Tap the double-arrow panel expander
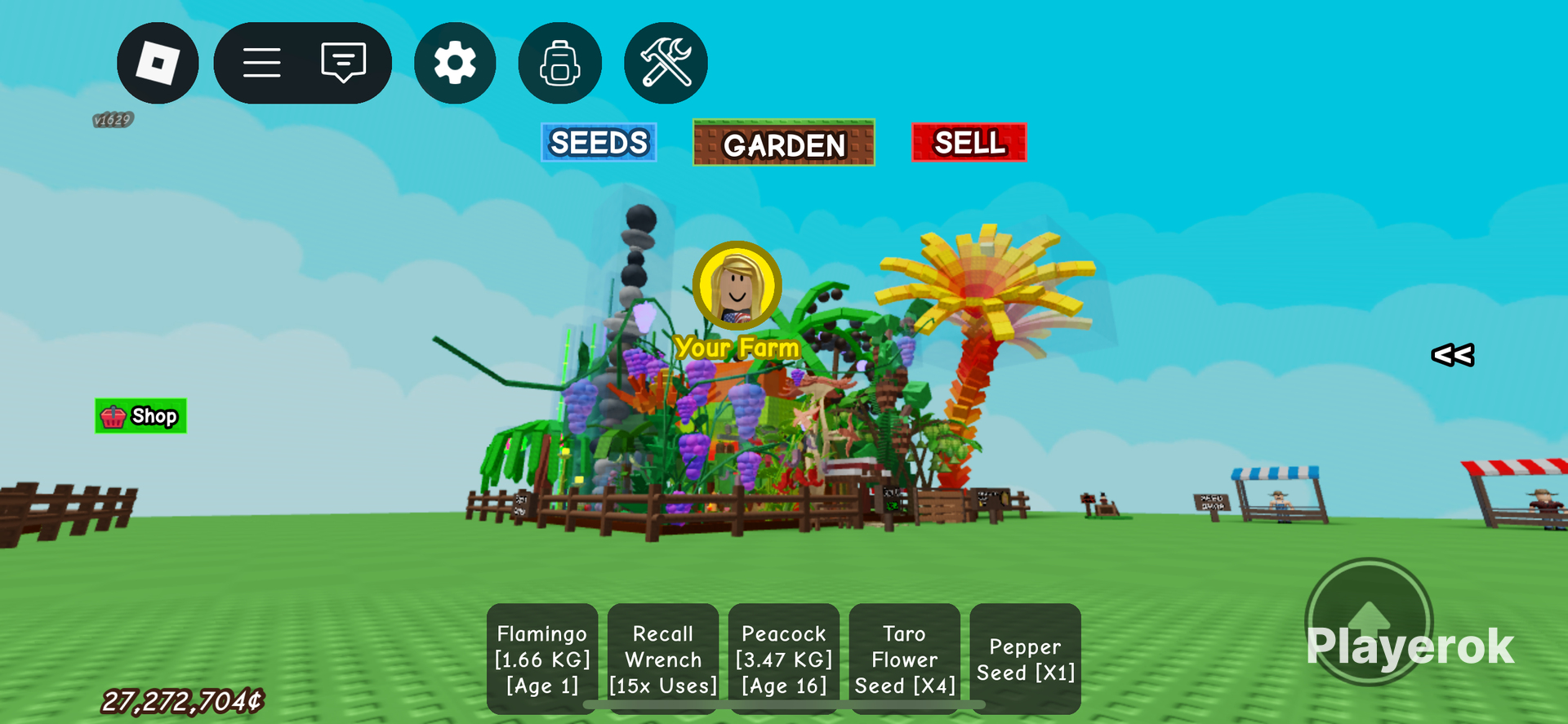 pyautogui.click(x=1452, y=355)
